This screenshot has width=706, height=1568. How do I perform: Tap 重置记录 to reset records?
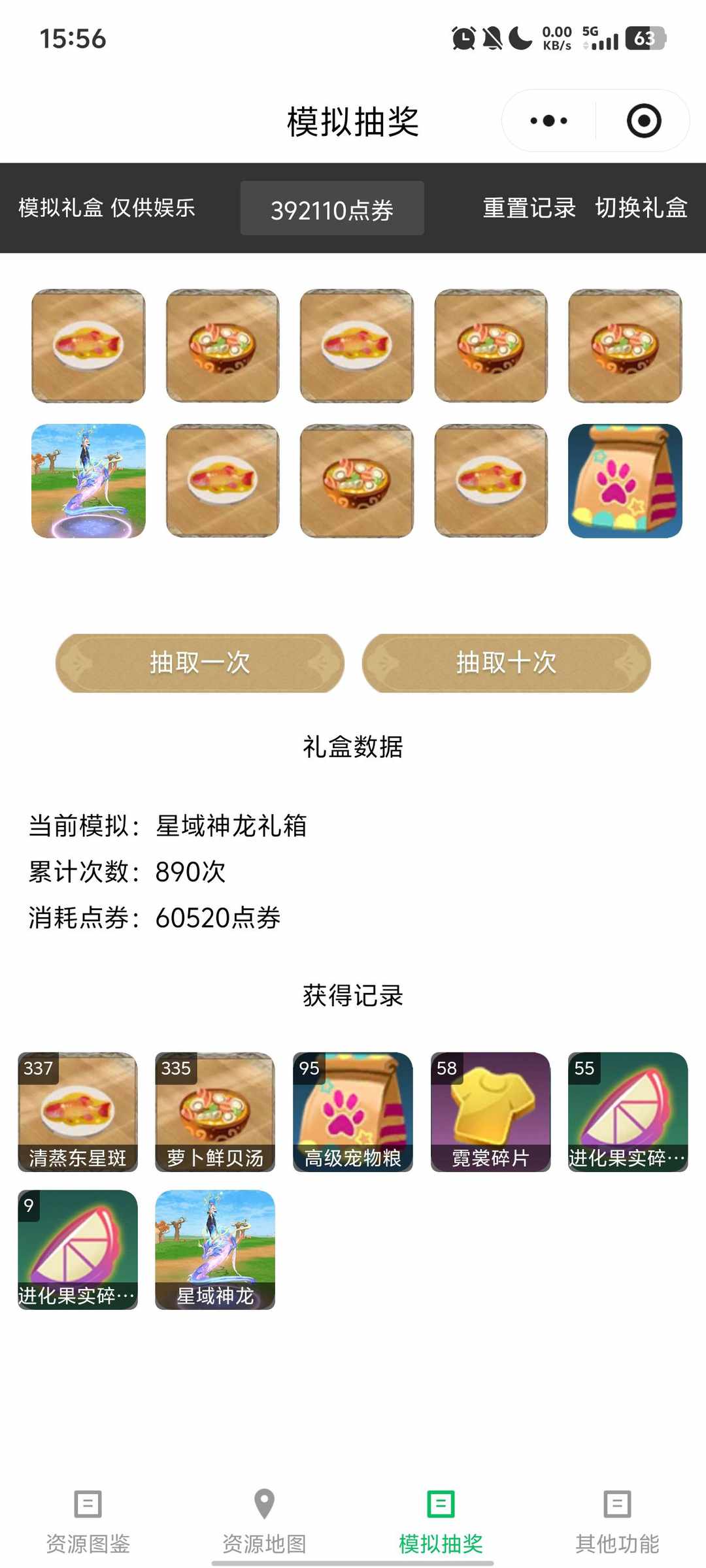(x=528, y=208)
